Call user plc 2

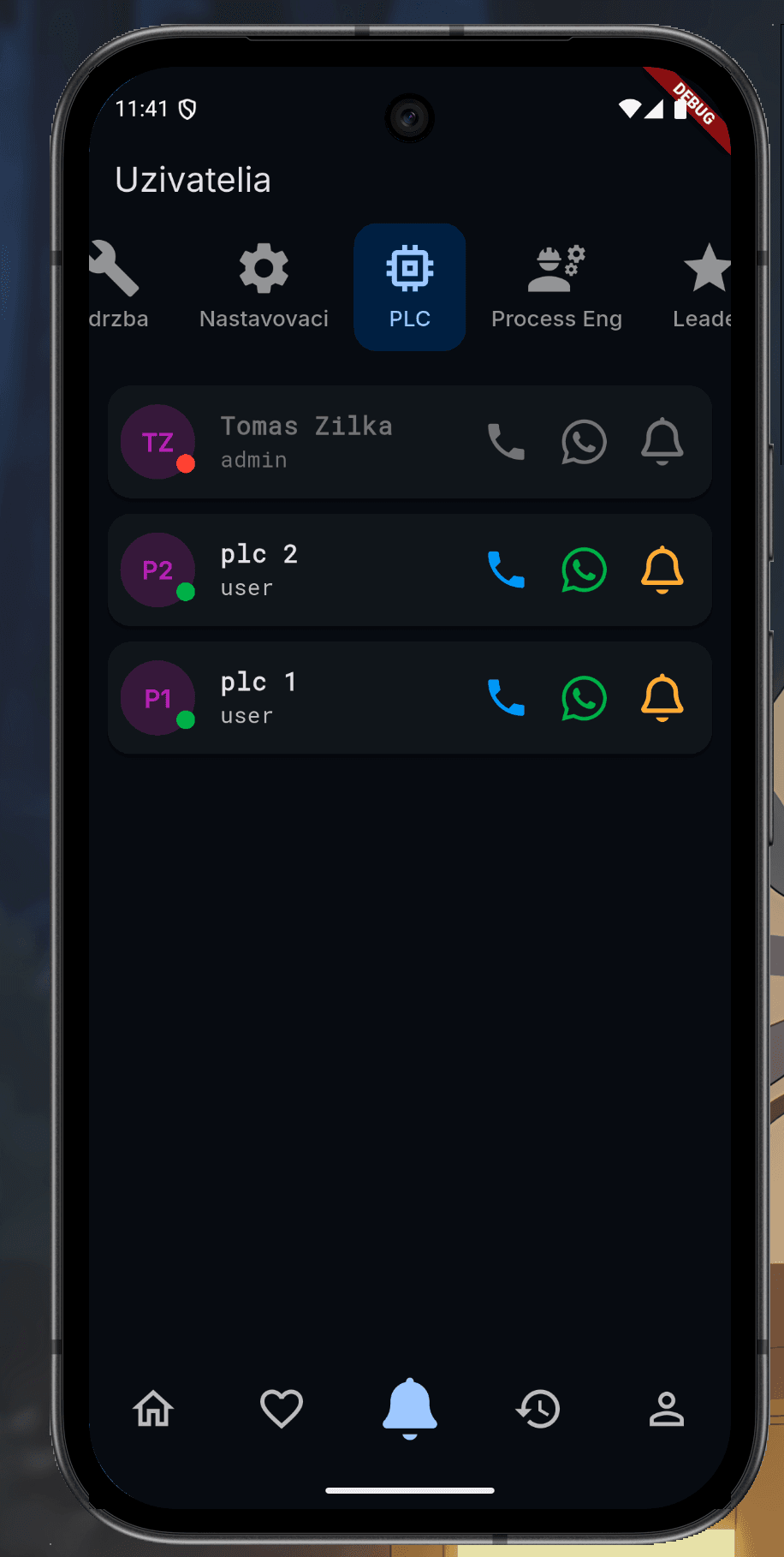coord(506,570)
